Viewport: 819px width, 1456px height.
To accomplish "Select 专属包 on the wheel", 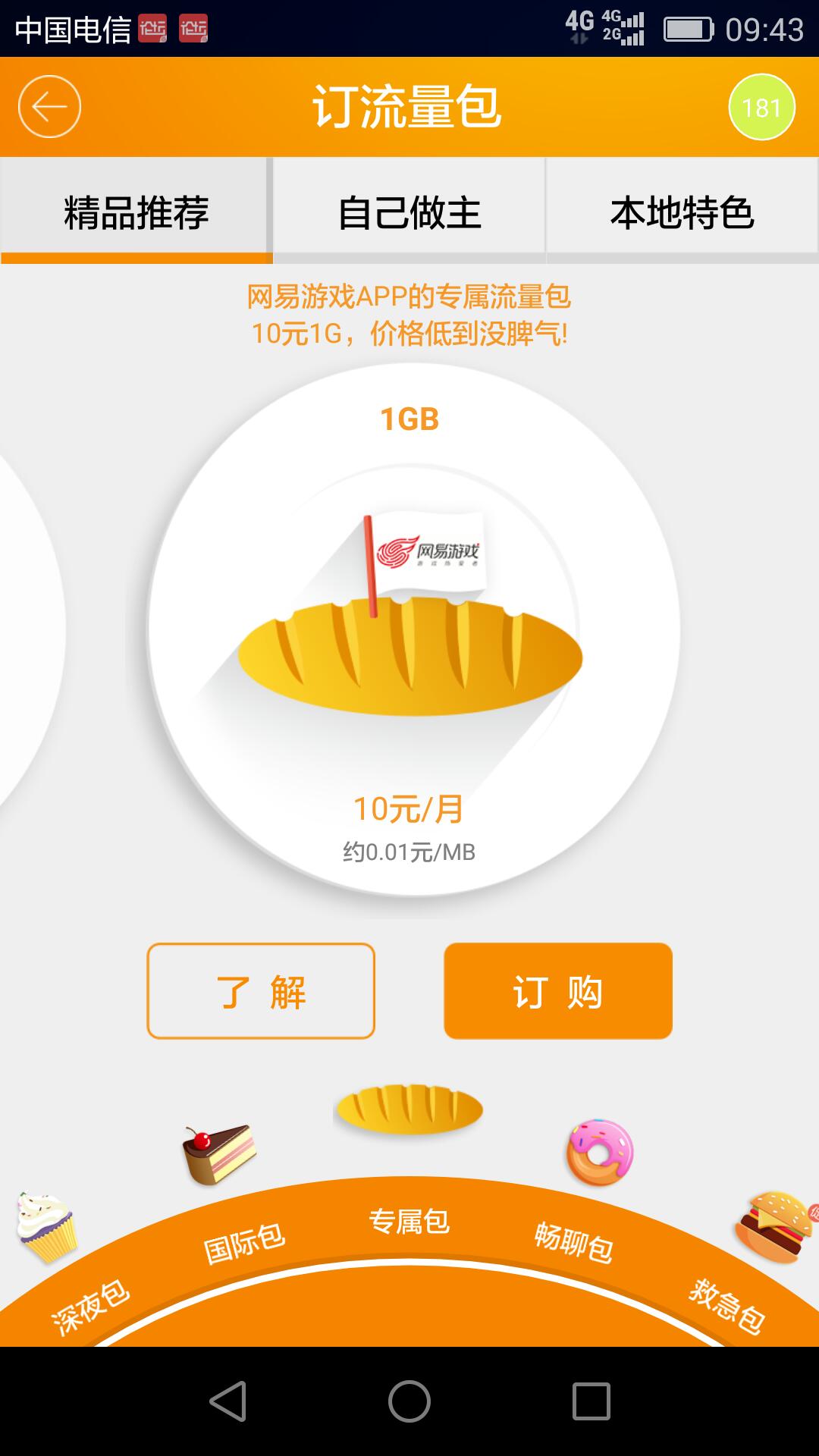I will click(x=409, y=1222).
